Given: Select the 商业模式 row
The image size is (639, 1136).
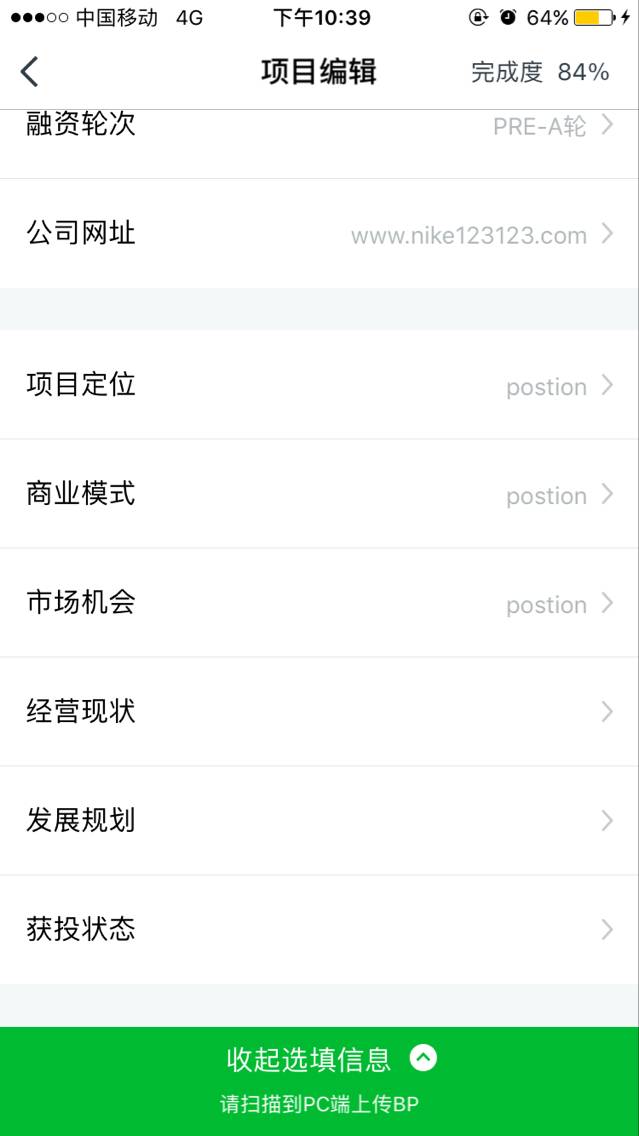Looking at the screenshot, I should tap(320, 494).
